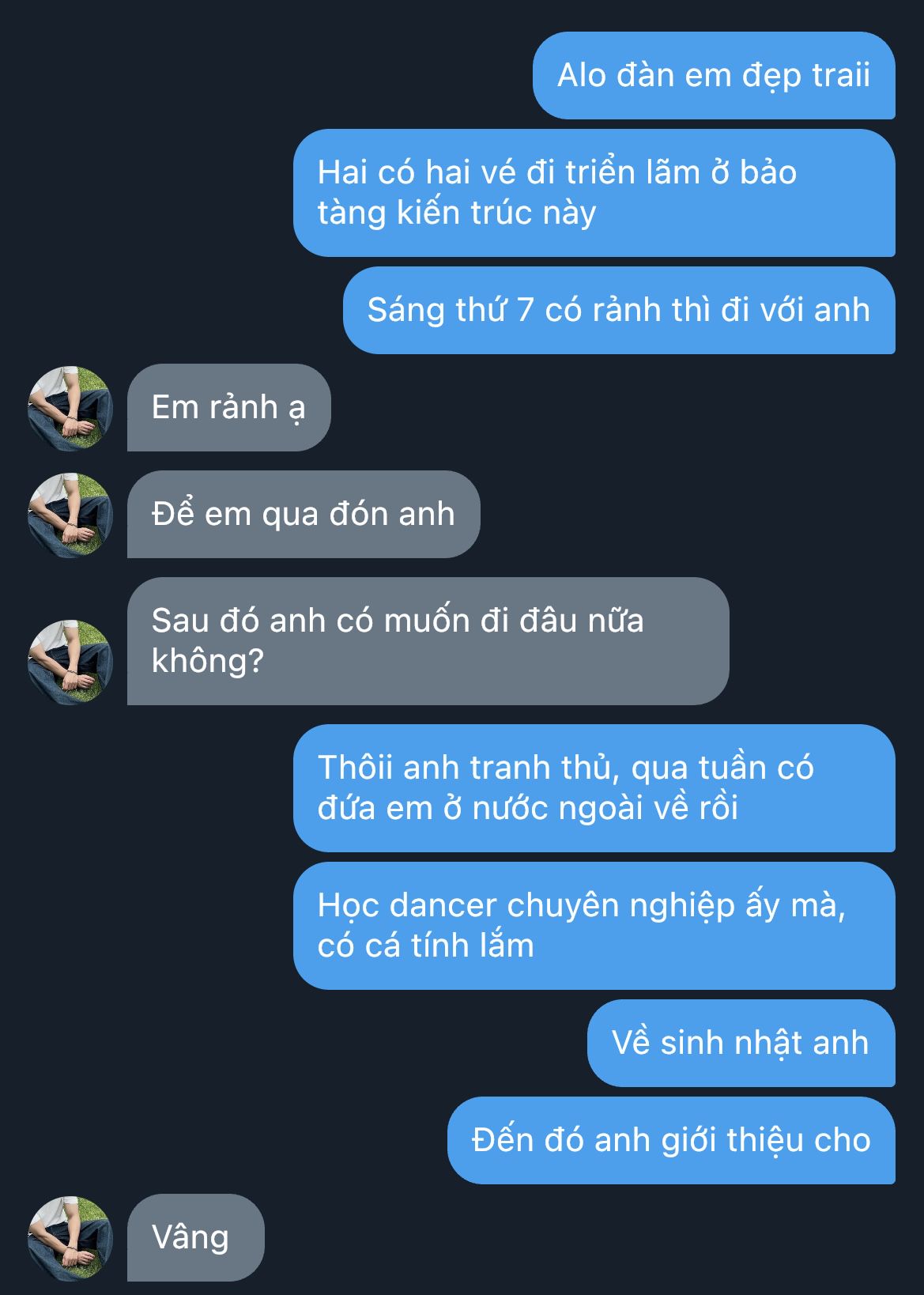The image size is (924, 1295).
Task: Open sender's avatar beside "Em rảnh ạ"
Action: tap(70, 408)
